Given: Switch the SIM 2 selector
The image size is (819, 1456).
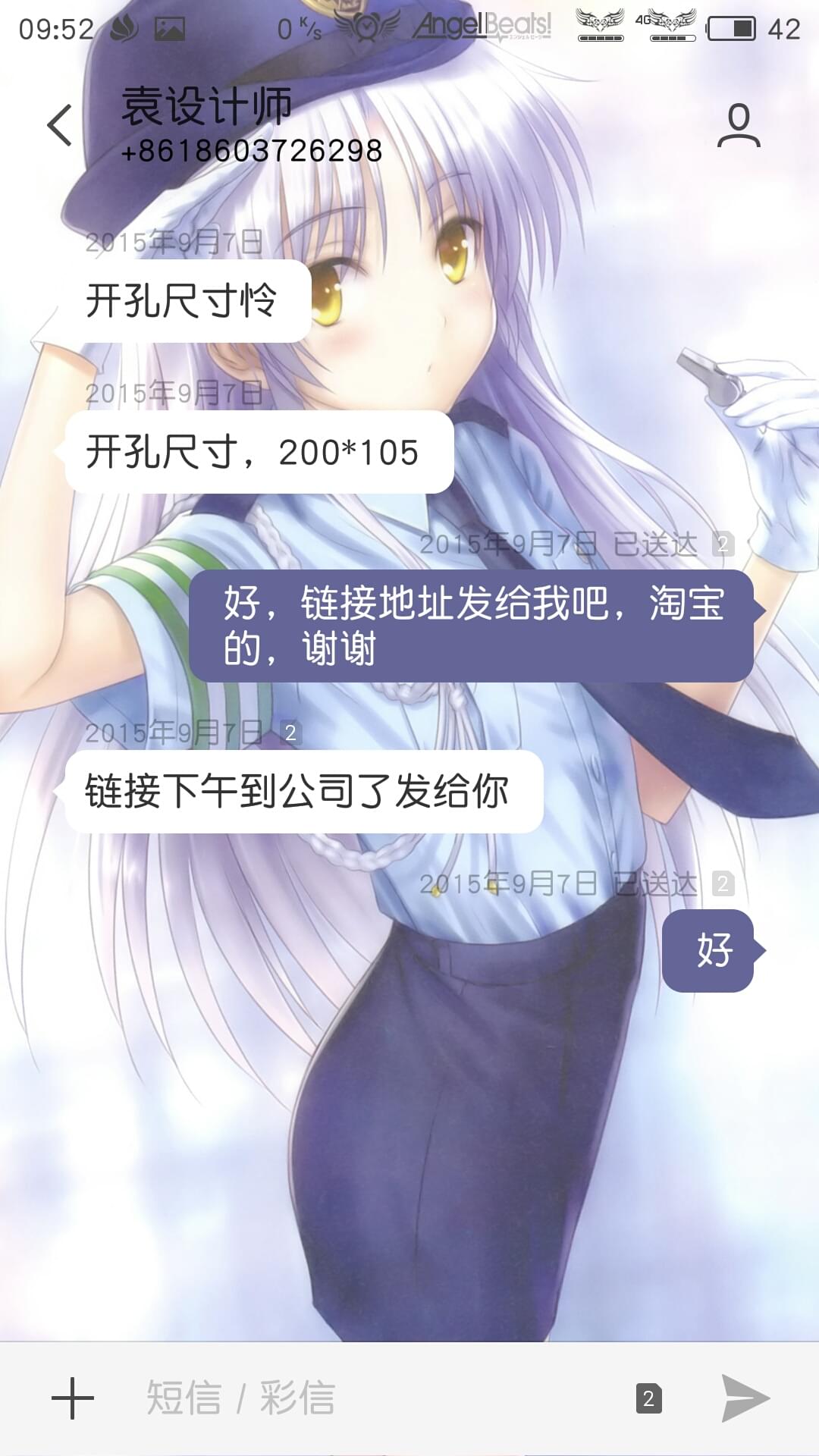Looking at the screenshot, I should 648,1398.
